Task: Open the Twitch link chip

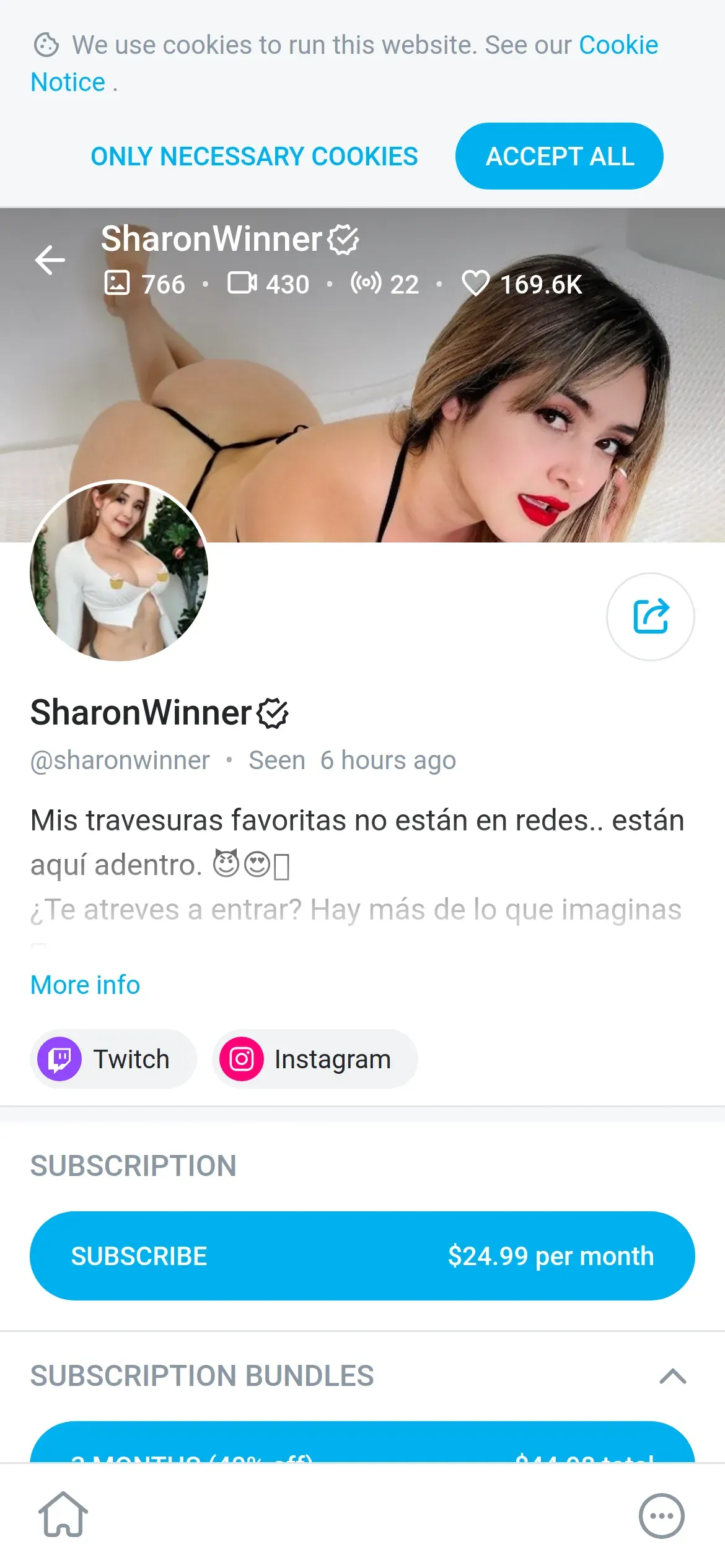Action: pyautogui.click(x=113, y=1059)
